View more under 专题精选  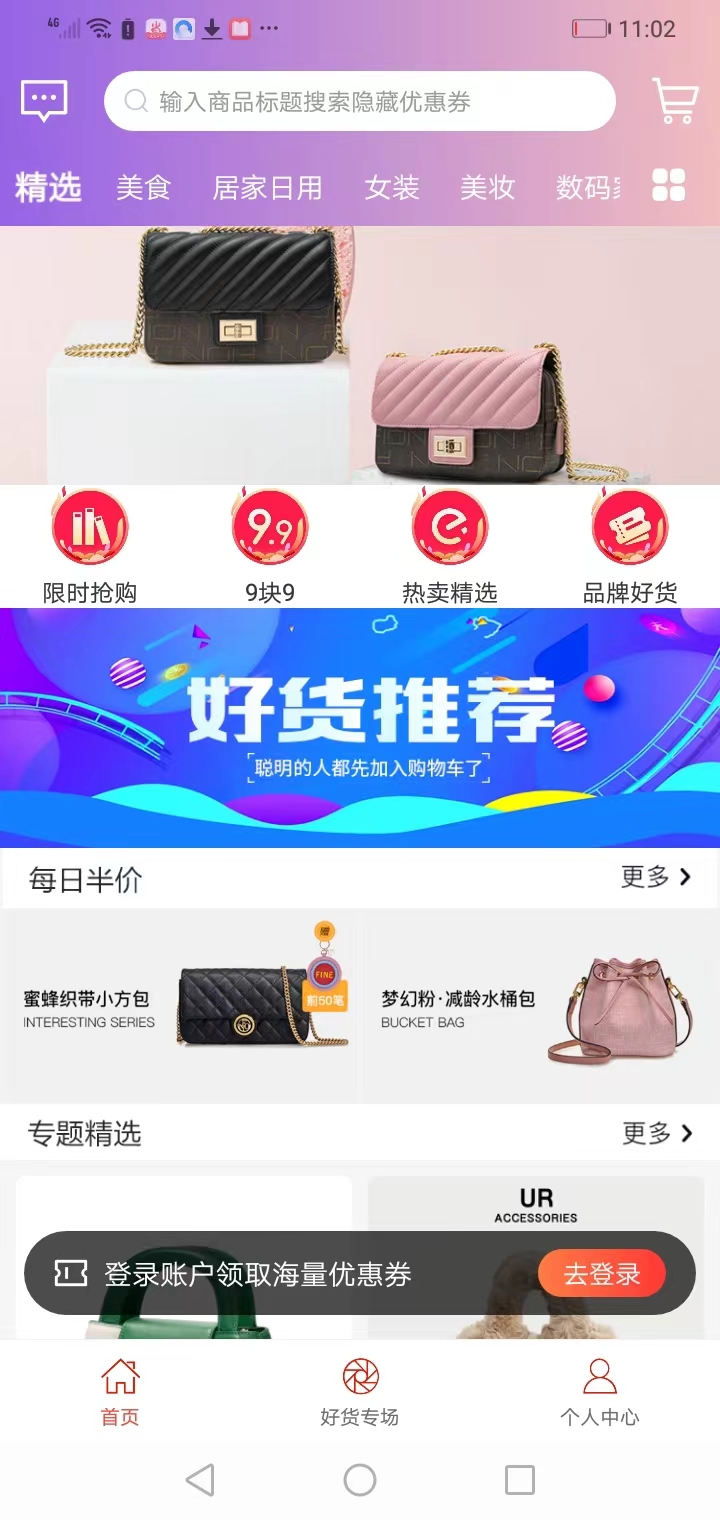657,1133
